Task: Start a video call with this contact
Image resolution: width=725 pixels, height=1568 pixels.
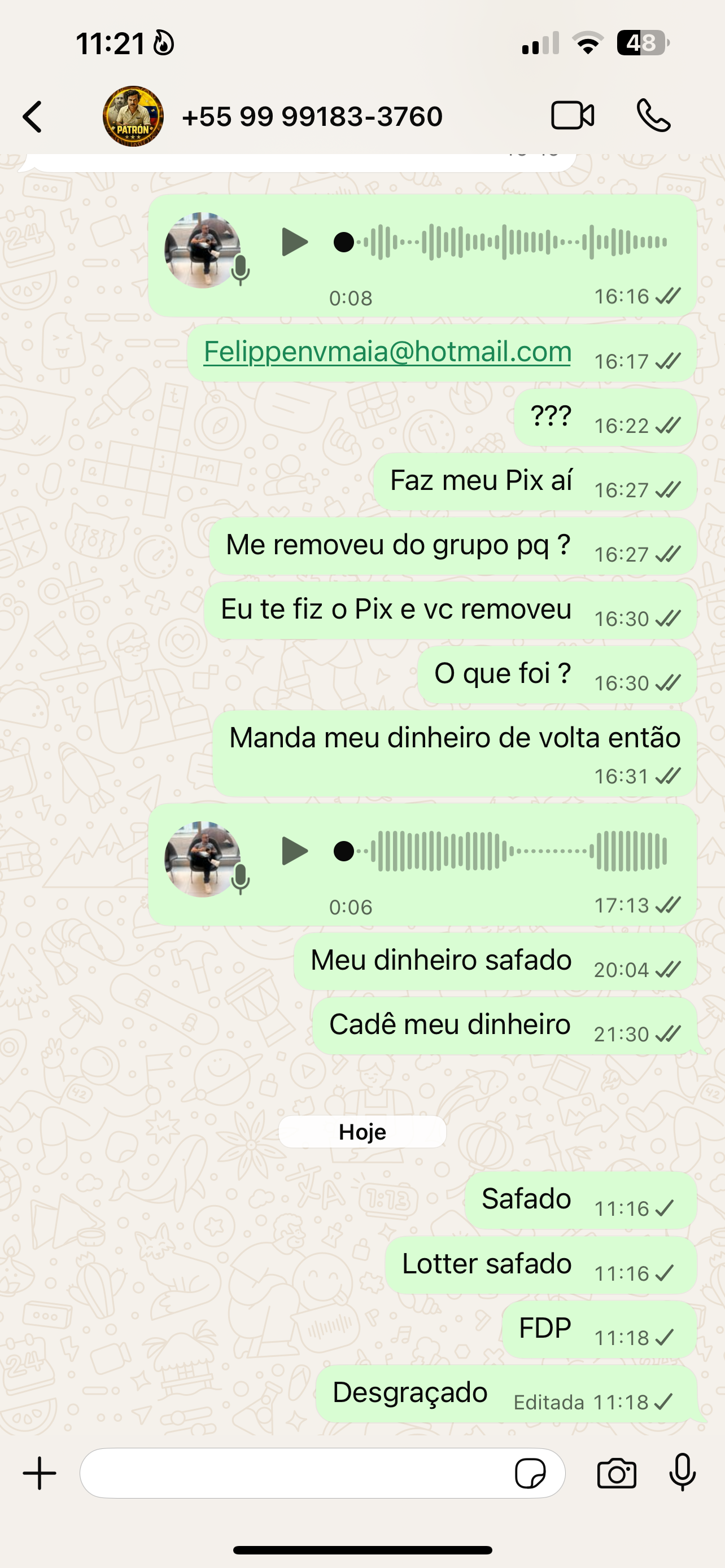Action: (572, 116)
